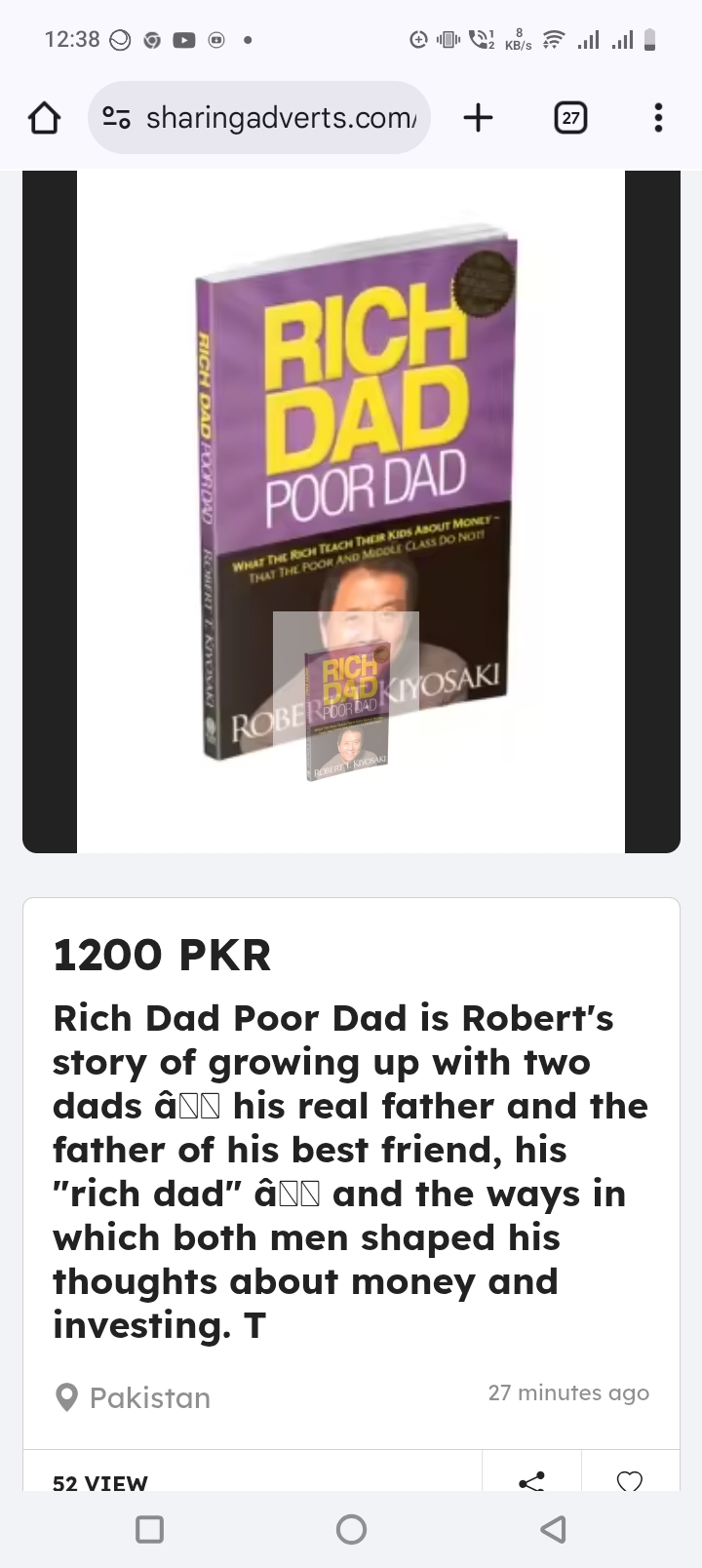
Task: Go back using the system back button
Action: (553, 1529)
